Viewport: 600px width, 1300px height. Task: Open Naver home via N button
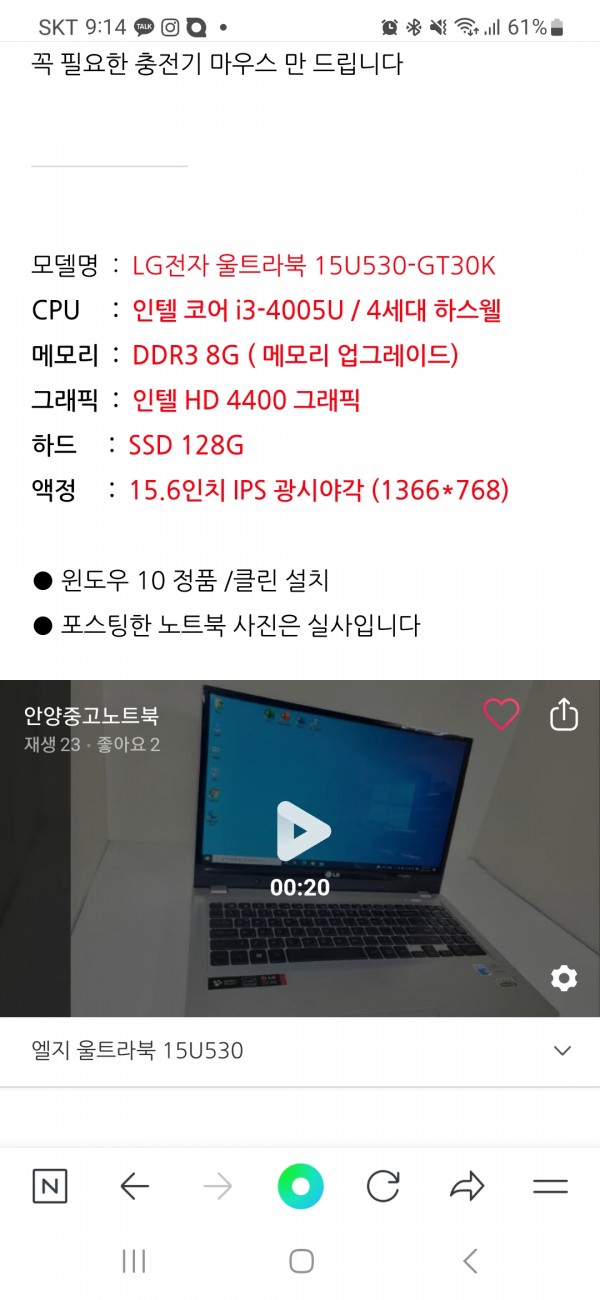point(50,1187)
